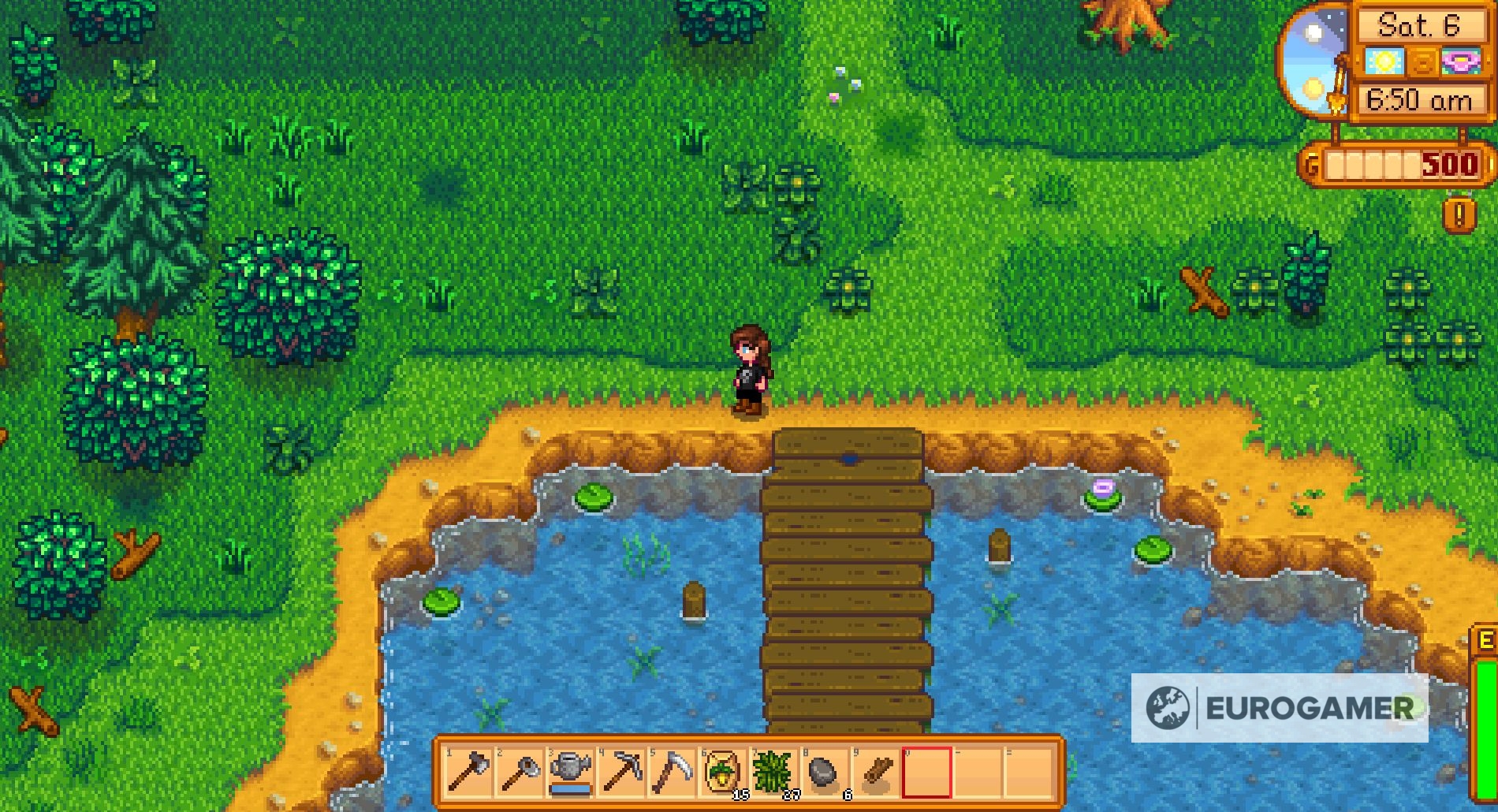Select the axe in toolbar slot 1

coord(468,772)
